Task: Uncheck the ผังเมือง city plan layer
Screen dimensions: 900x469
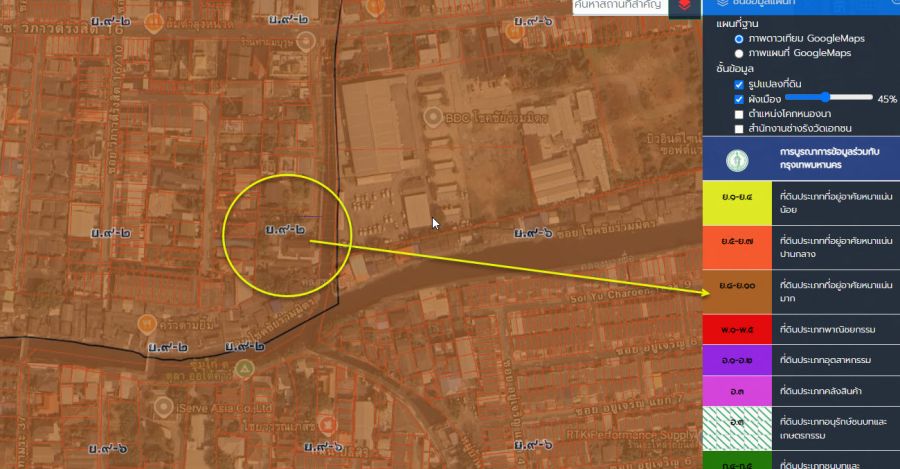Action: point(739,99)
